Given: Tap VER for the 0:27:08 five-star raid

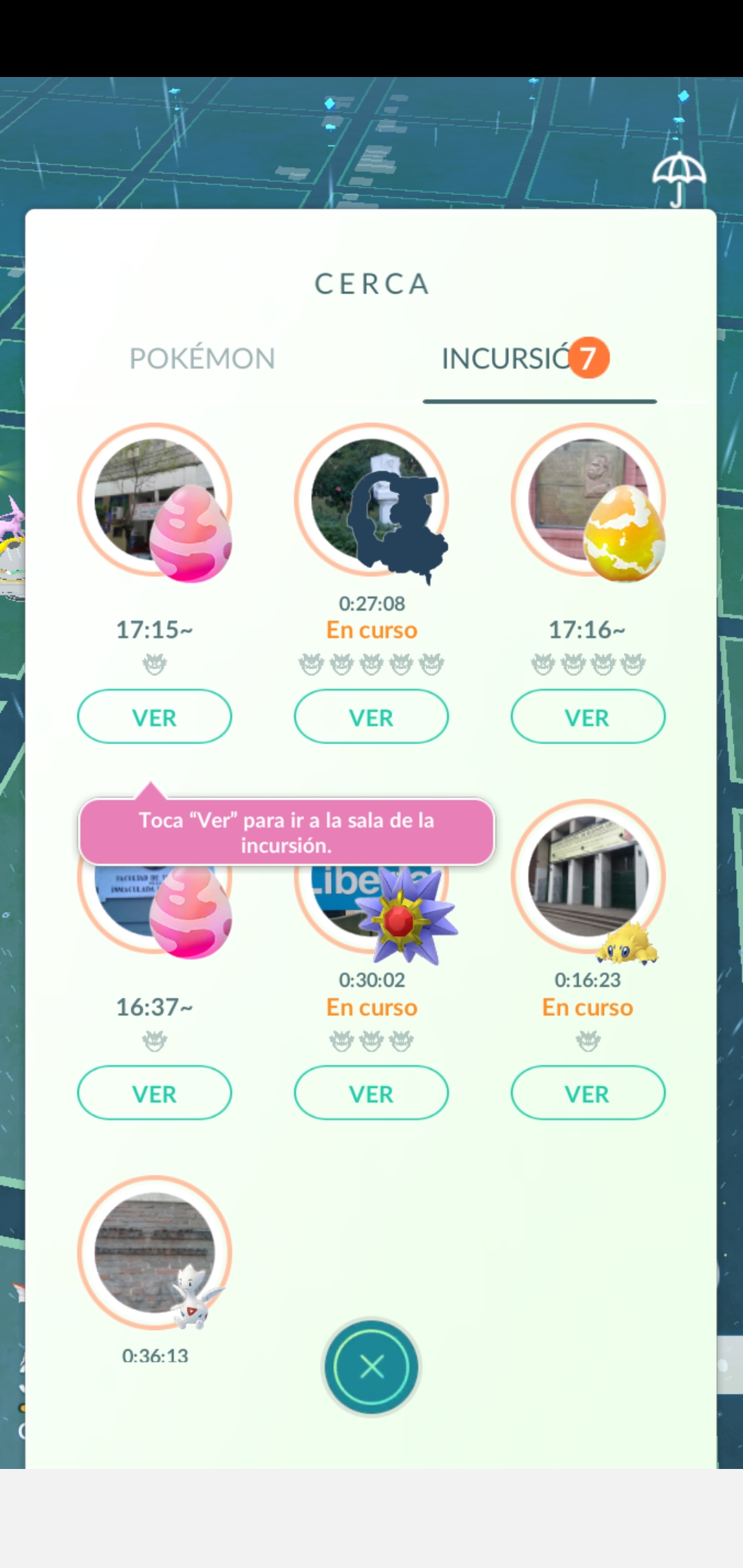Looking at the screenshot, I should coord(371,717).
